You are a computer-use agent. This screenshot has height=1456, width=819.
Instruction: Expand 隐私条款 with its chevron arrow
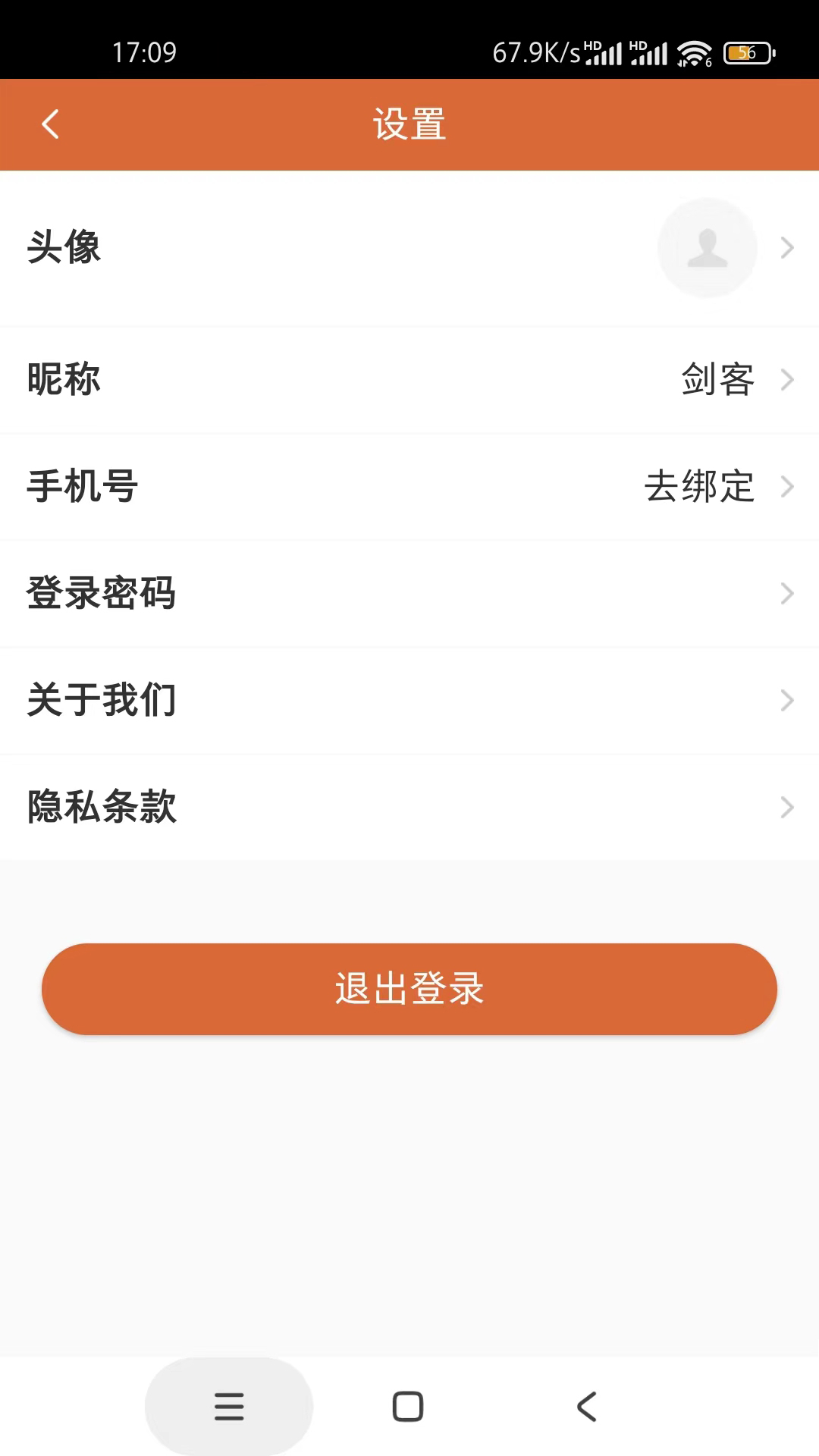tap(786, 808)
